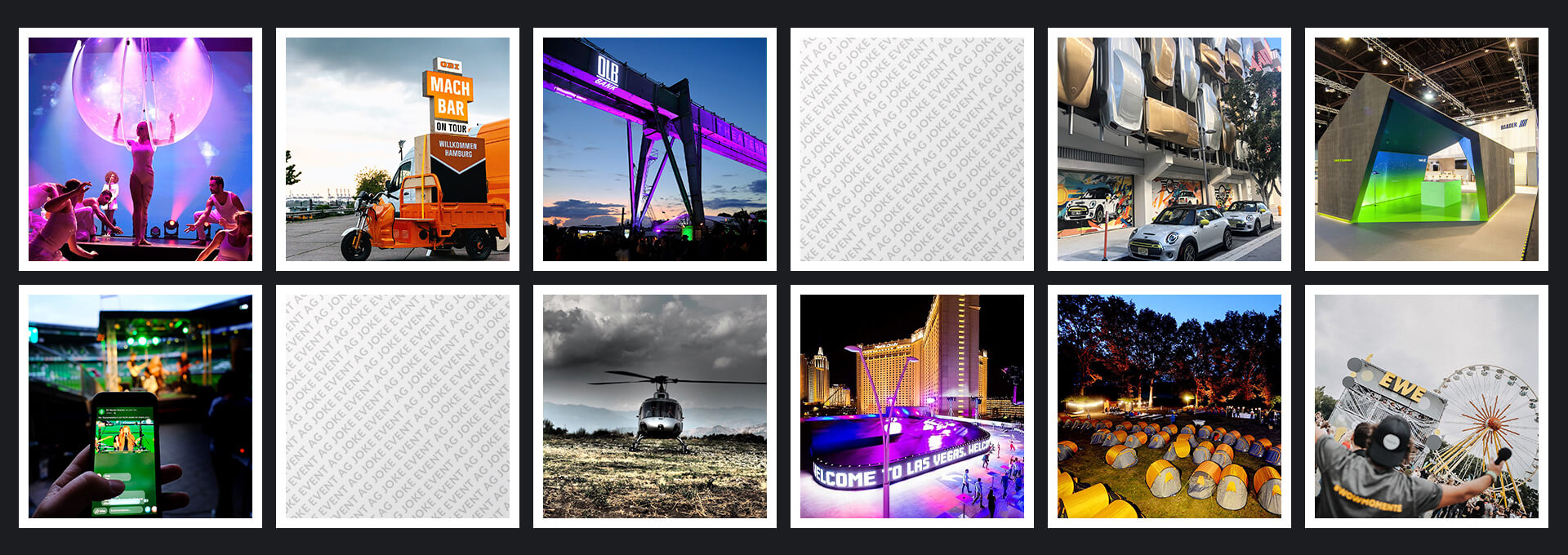Open the pink bubble stage performance photo
Image resolution: width=1568 pixels, height=555 pixels.
tap(140, 149)
